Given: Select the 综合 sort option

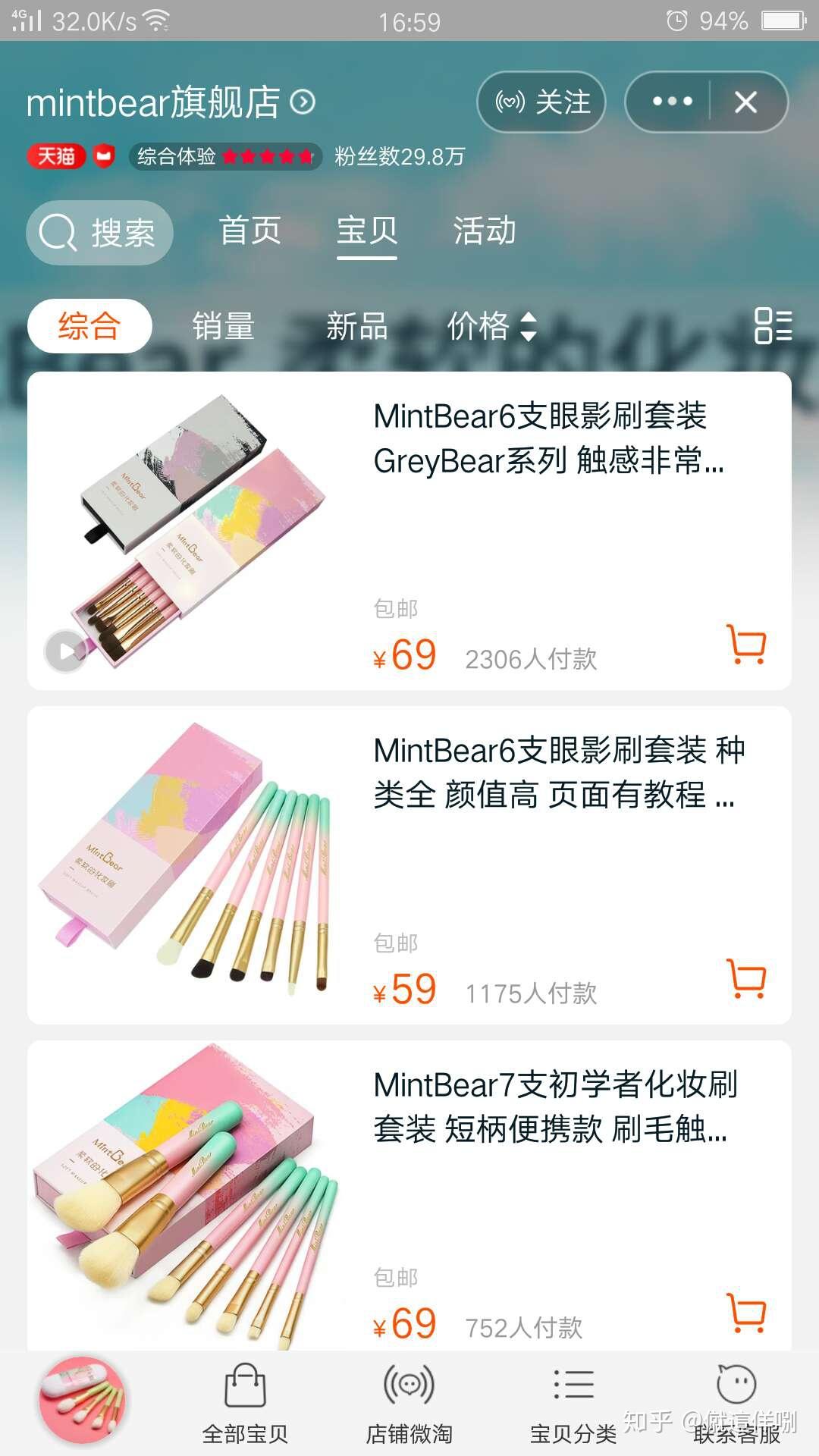Looking at the screenshot, I should tap(89, 326).
